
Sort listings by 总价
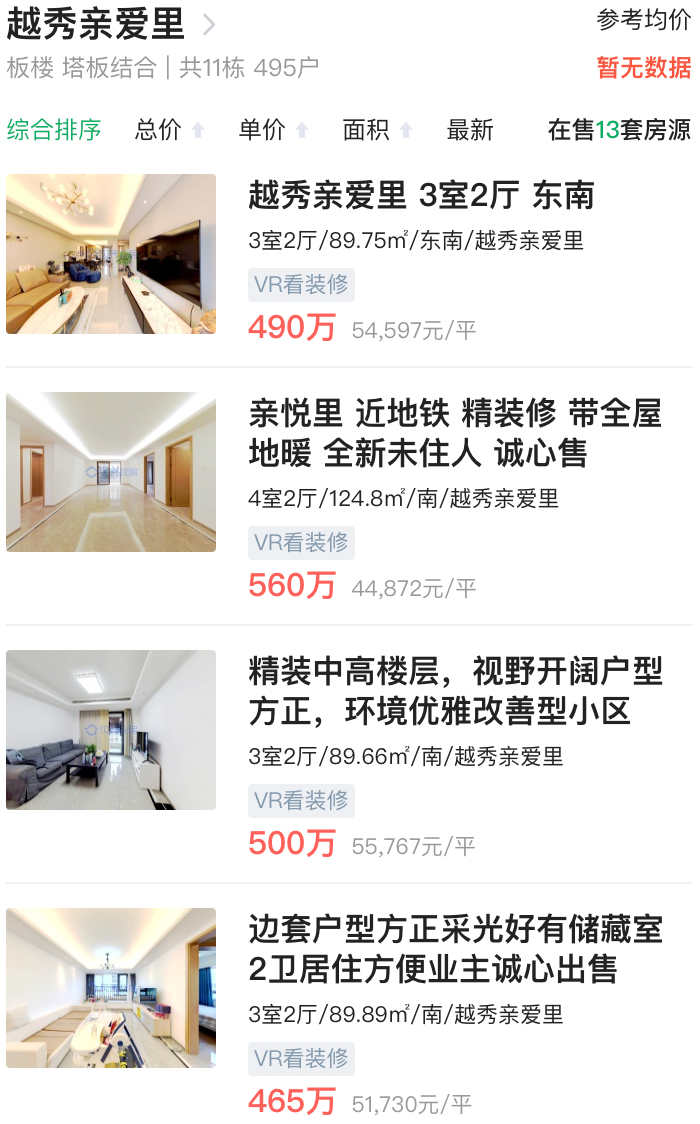168,130
